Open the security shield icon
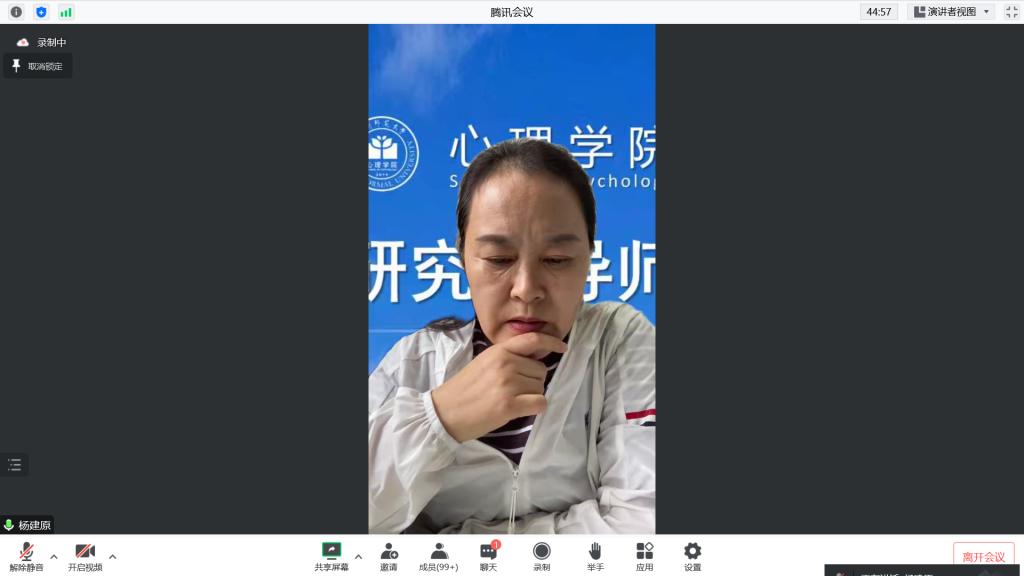Screen dimensions: 1024x576 click(x=41, y=12)
